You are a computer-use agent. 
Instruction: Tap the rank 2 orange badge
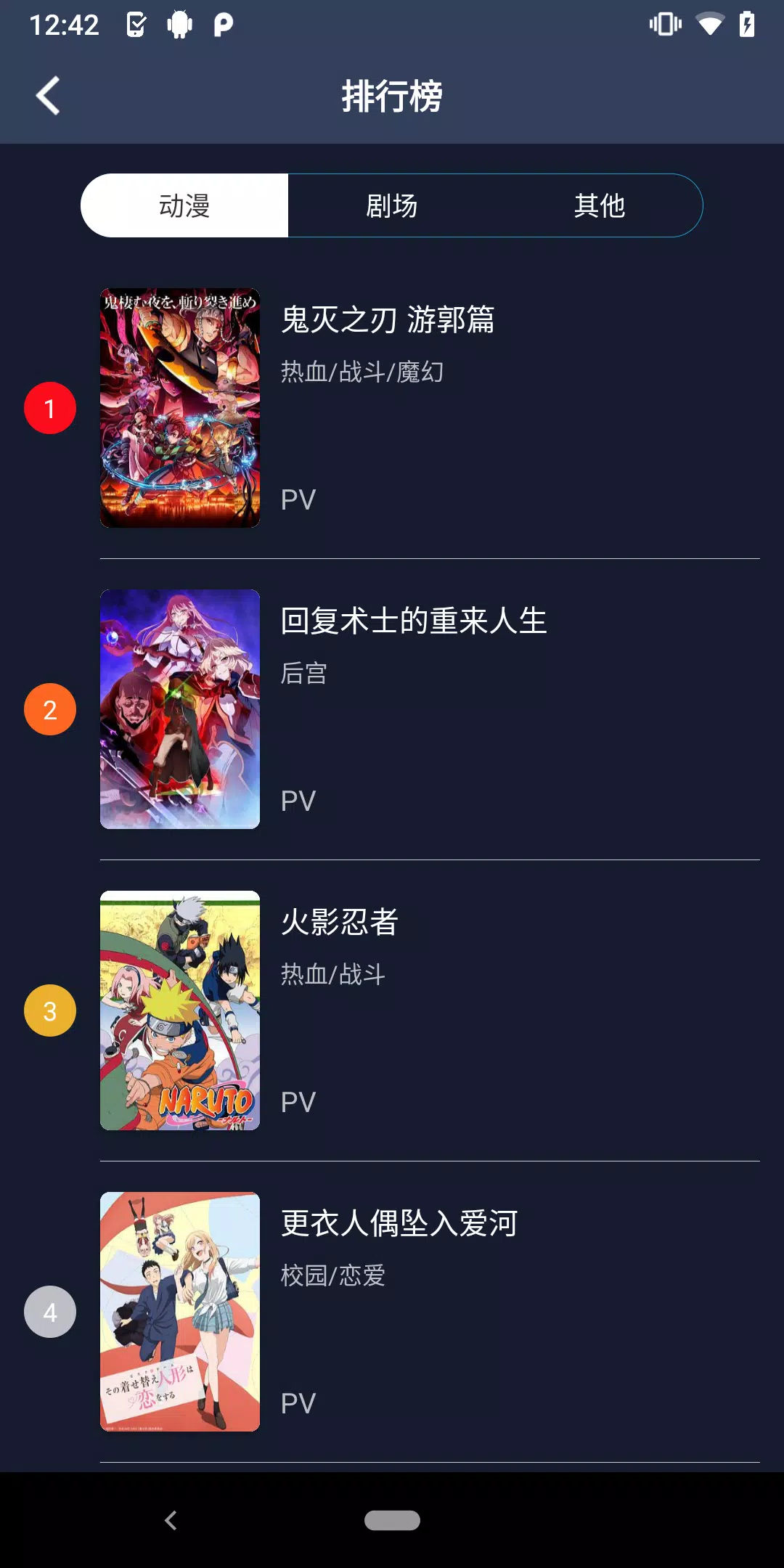coord(49,710)
